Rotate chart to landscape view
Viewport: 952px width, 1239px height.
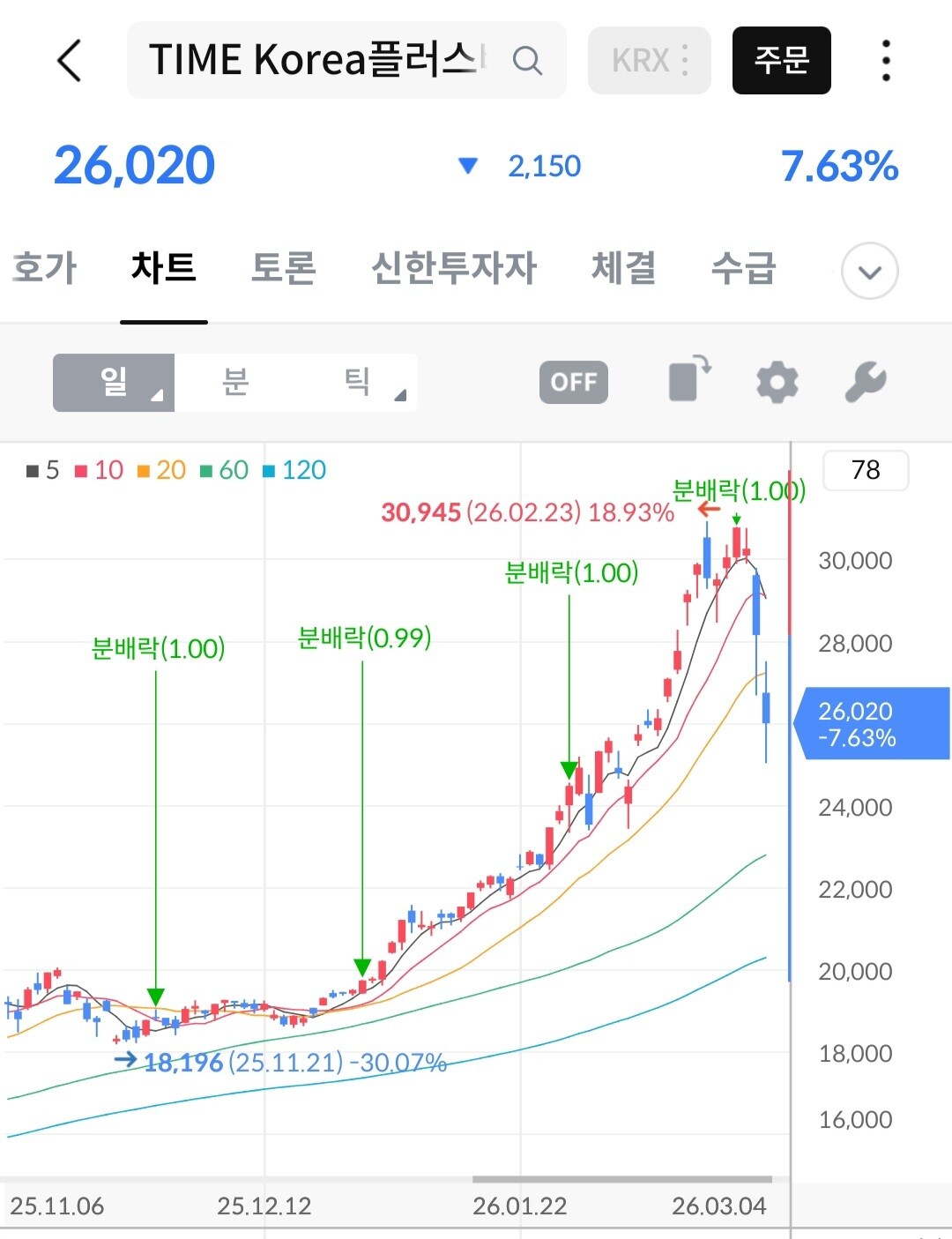690,379
